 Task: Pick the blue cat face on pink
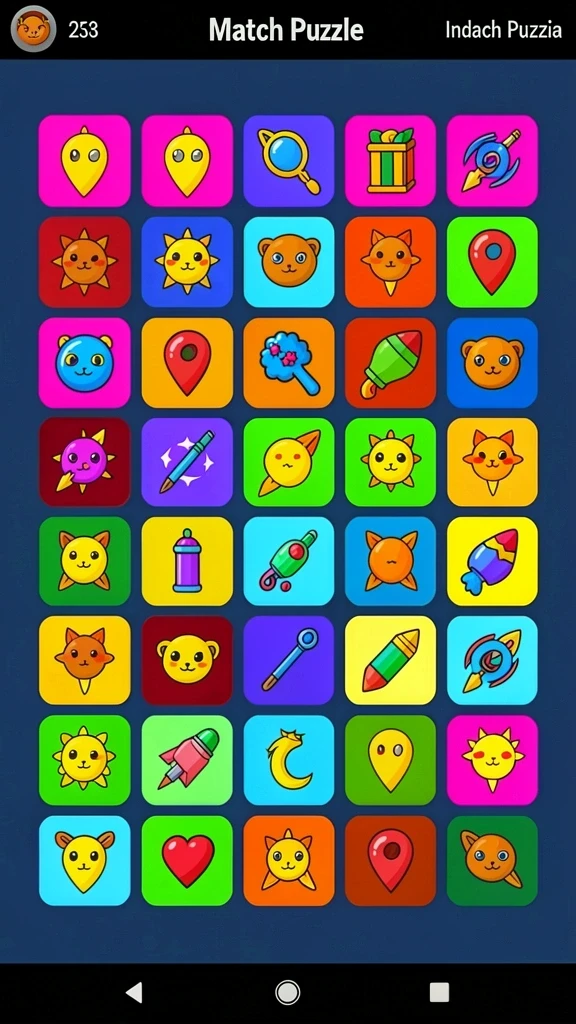click(x=84, y=362)
